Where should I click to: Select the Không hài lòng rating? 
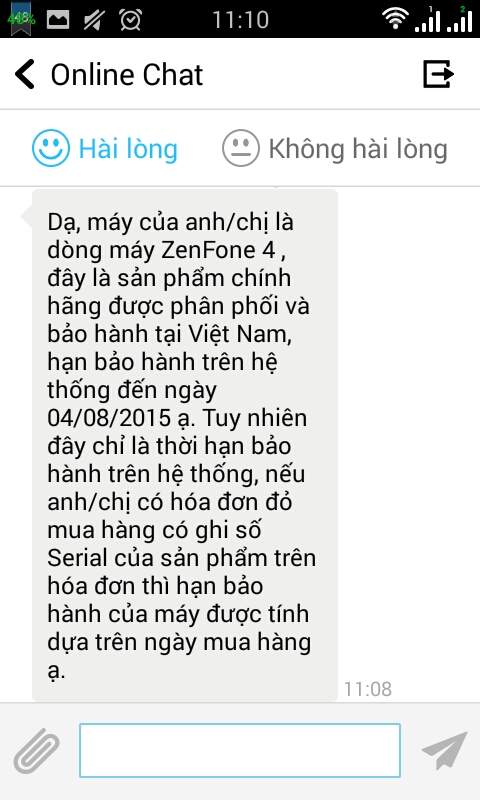(335, 148)
